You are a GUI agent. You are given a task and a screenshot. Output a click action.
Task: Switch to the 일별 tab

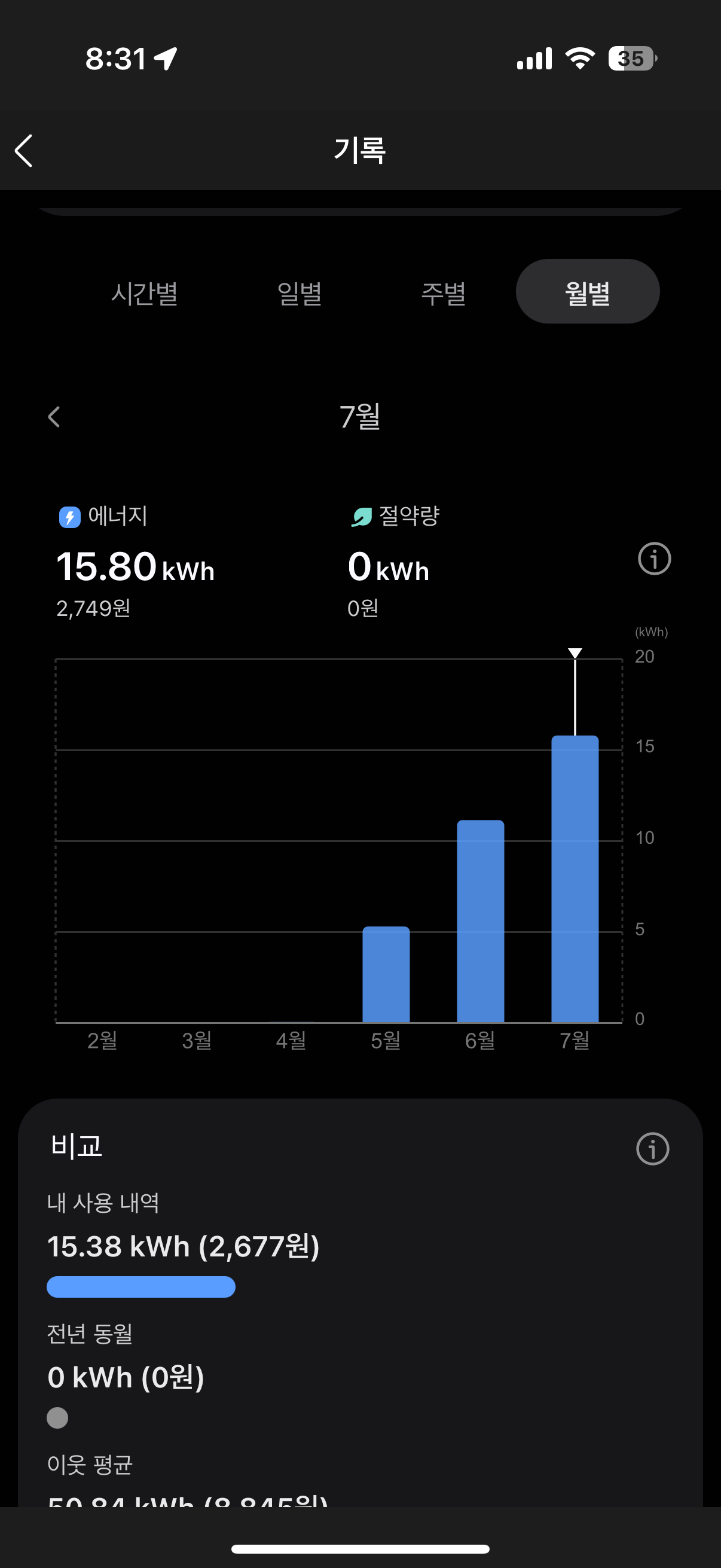tap(300, 293)
